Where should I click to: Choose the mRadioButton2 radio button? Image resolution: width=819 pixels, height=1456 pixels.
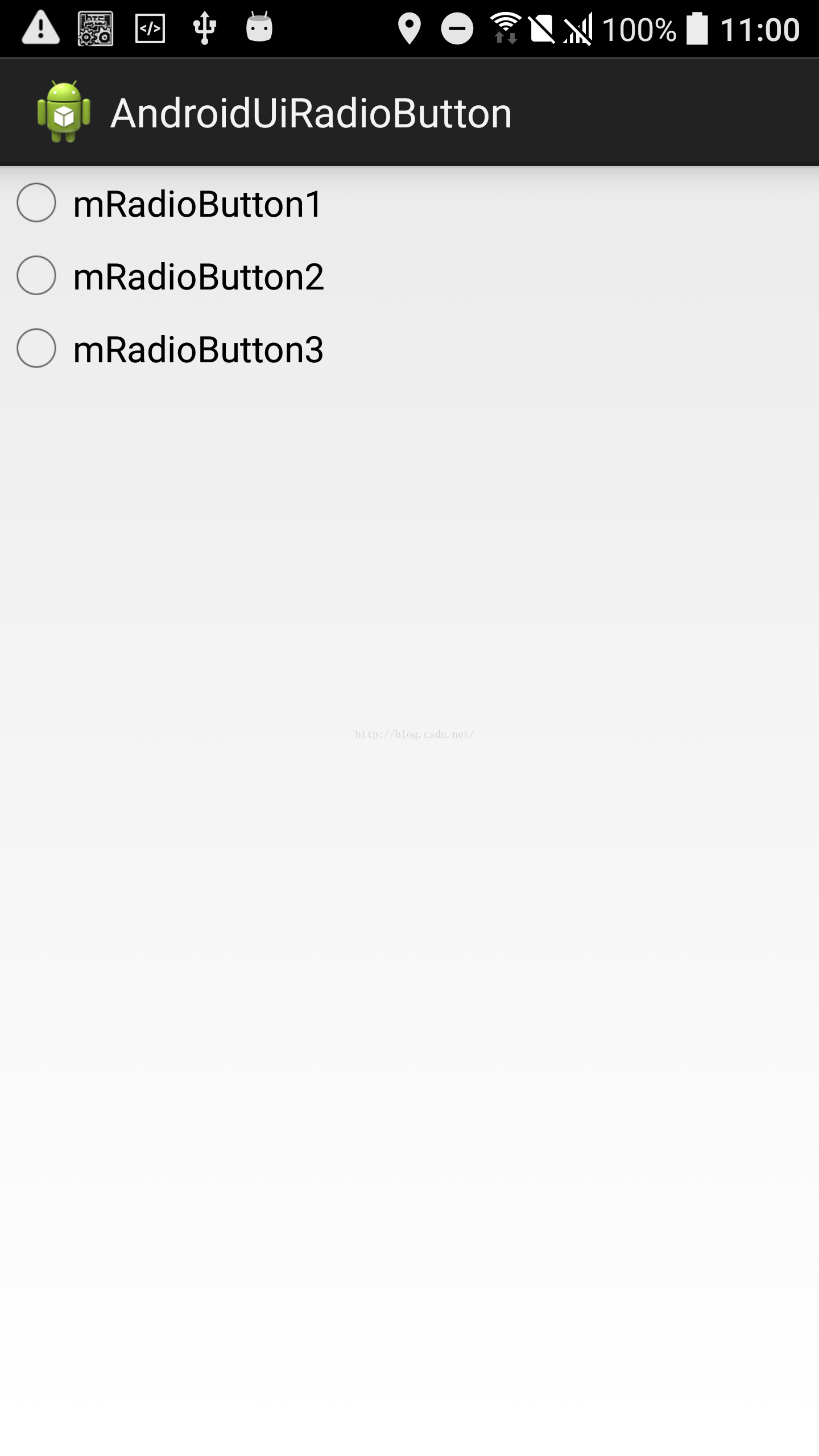(169, 276)
